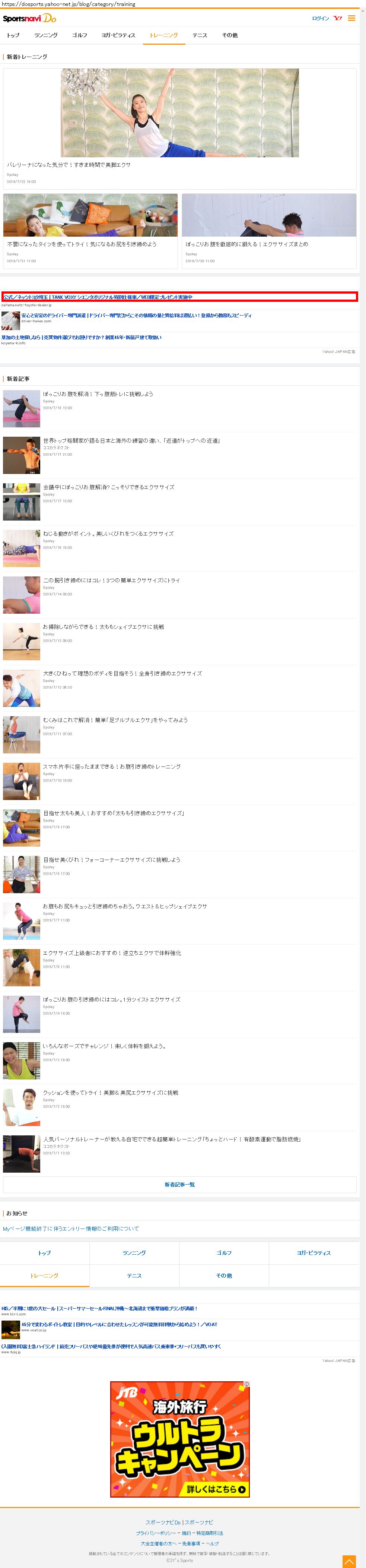The image size is (366, 1568).
Task: Open the 不要になったタイツを使ってトライ article card
Action: click(90, 230)
